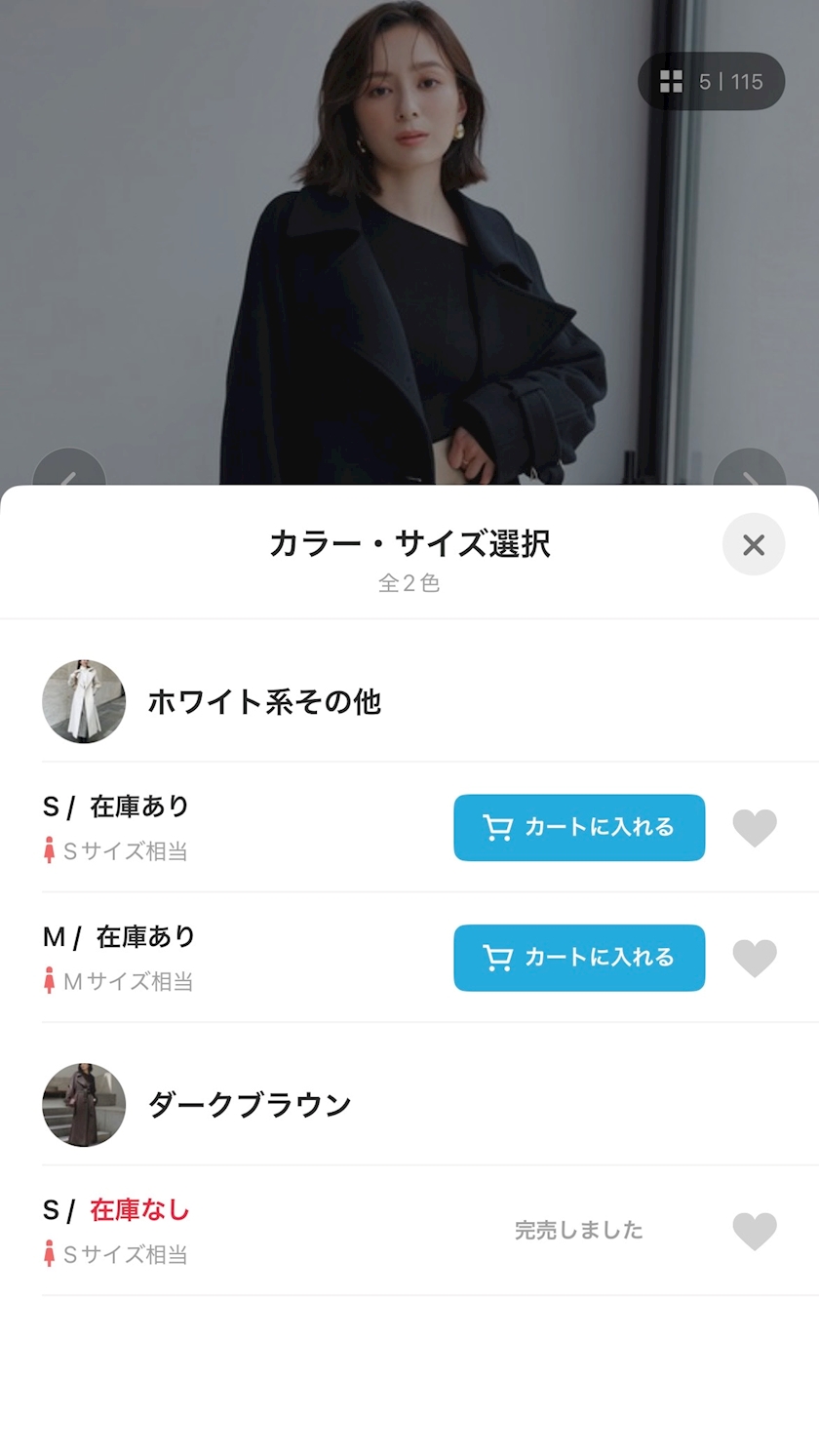Open the image grid view 5 | 115

(x=712, y=81)
